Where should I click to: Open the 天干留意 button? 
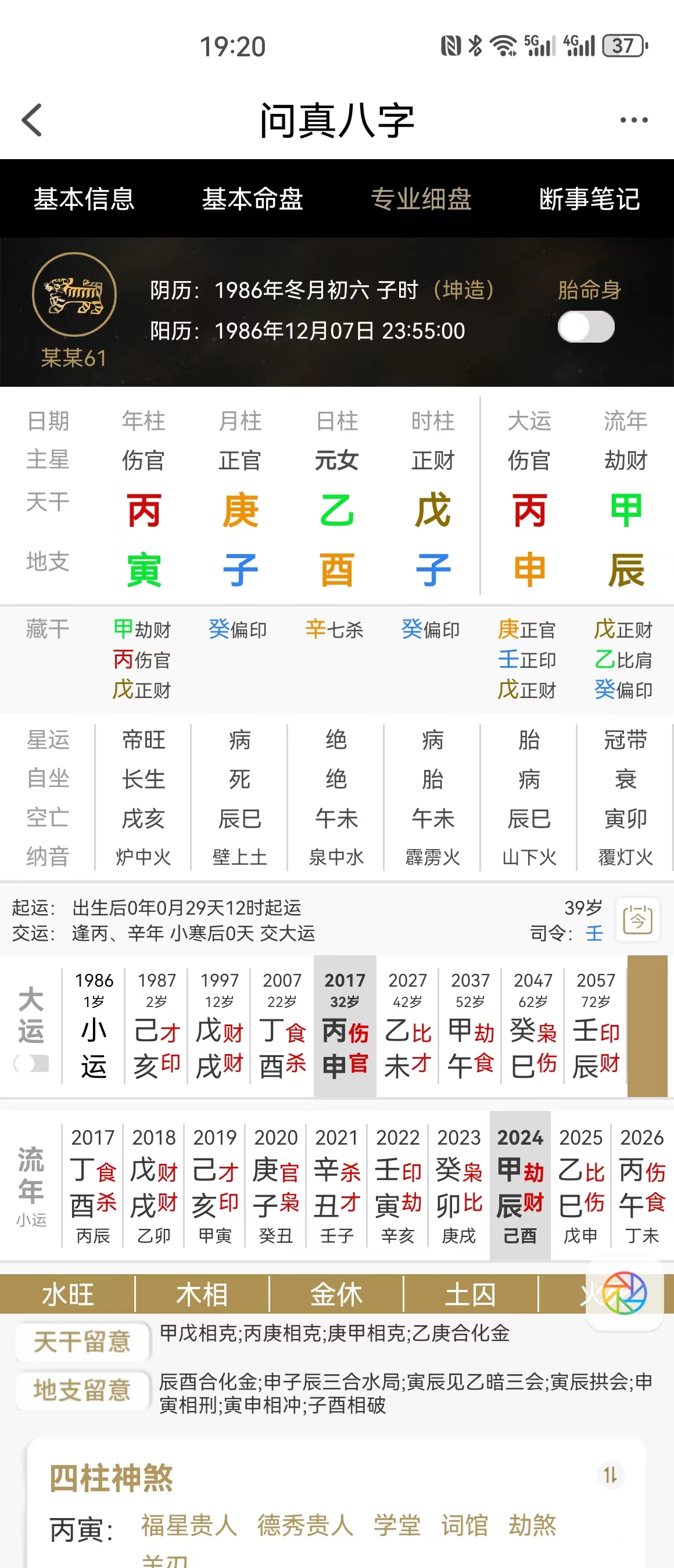point(82,1342)
